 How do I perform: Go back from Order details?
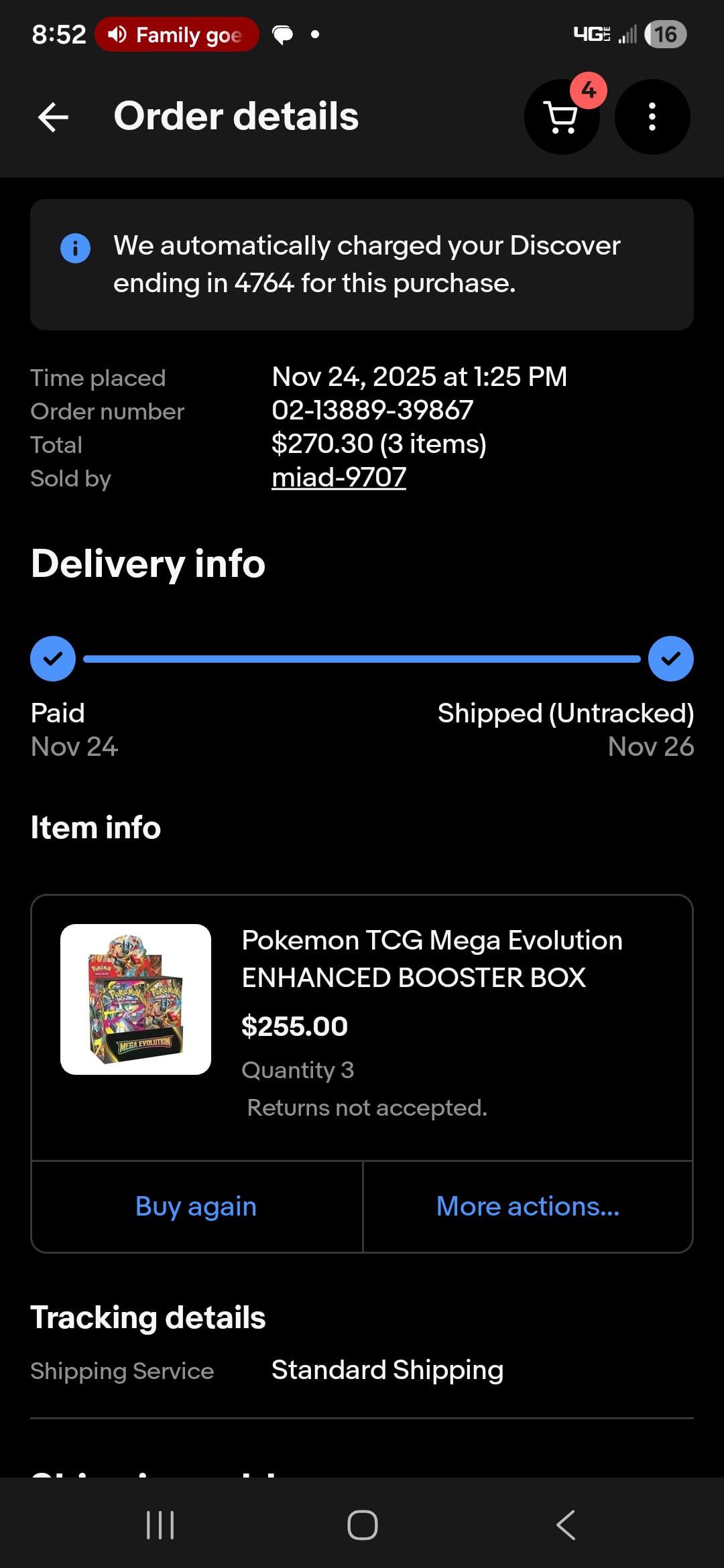54,117
